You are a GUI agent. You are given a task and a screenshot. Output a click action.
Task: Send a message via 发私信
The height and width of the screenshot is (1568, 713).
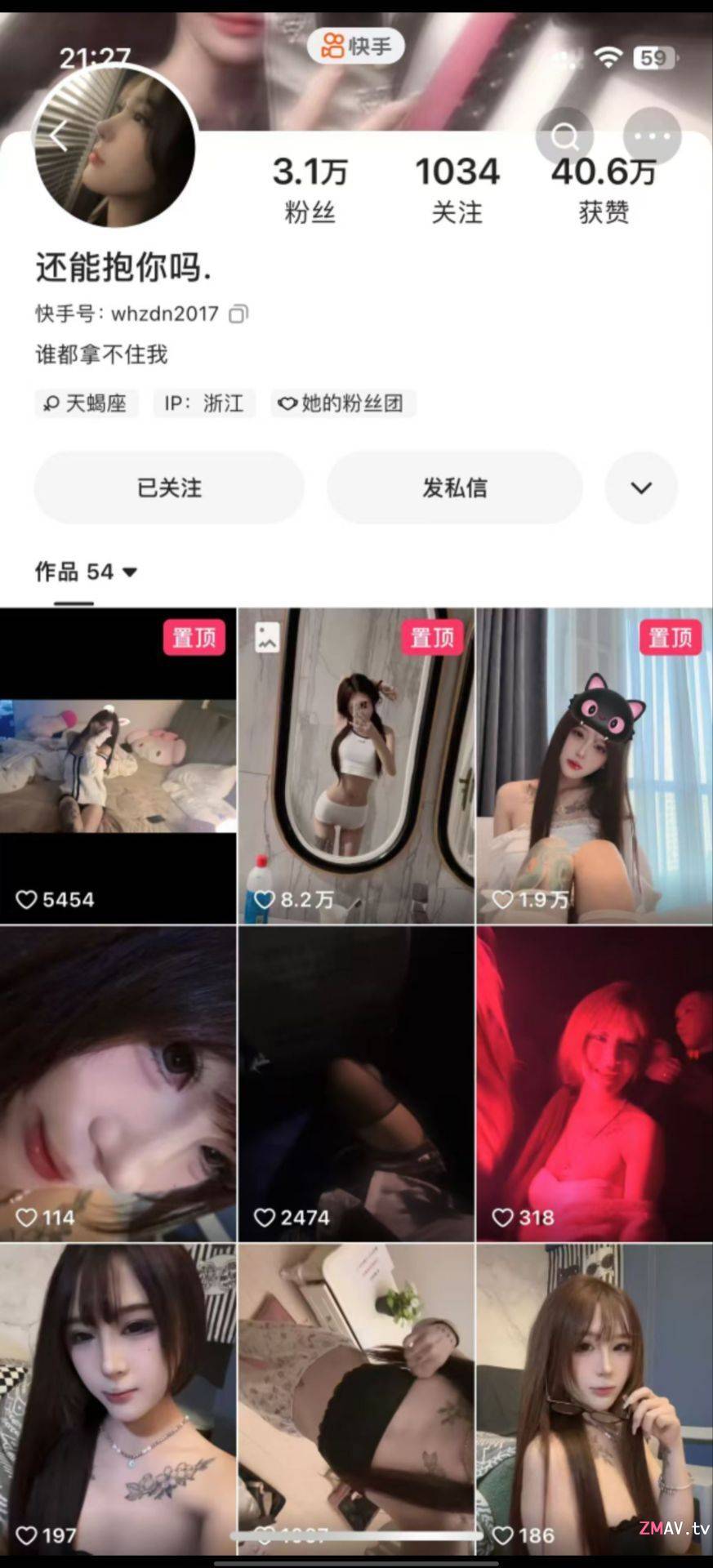click(454, 487)
